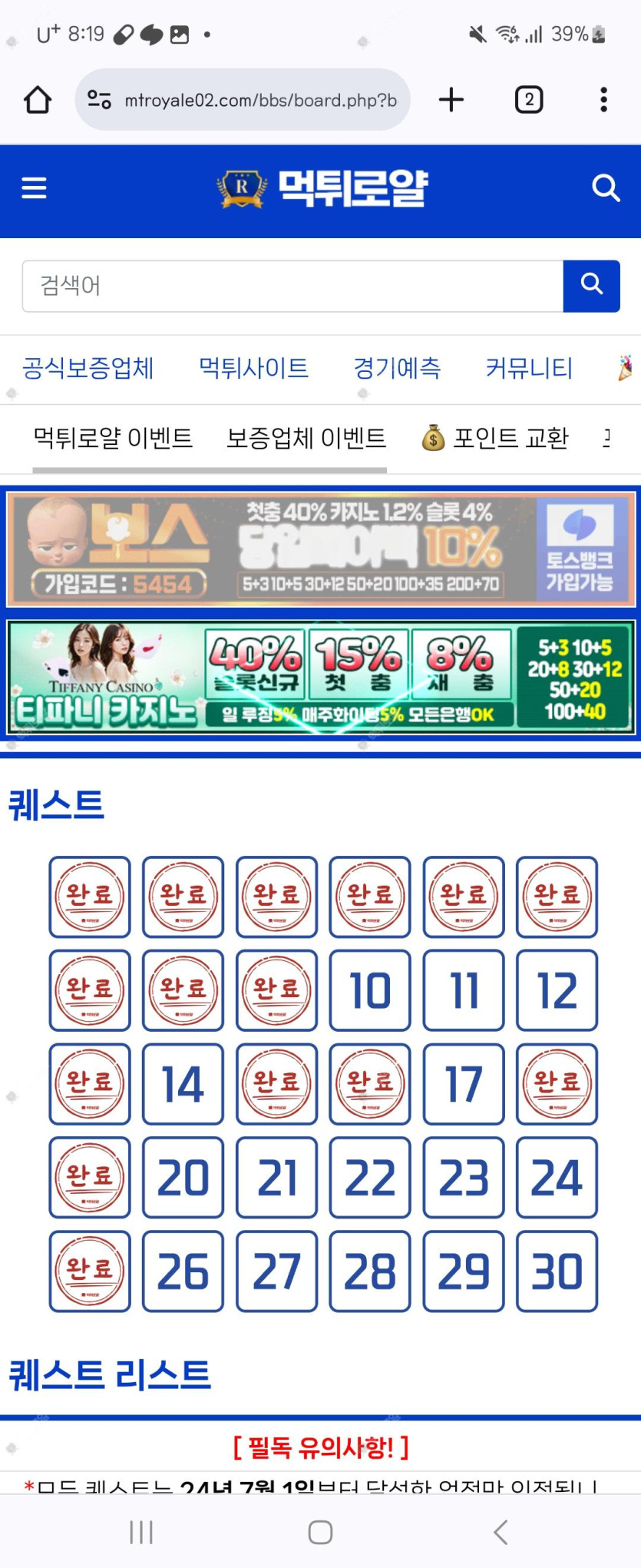Open the 포인트 교환 section
641x1568 pixels.
496,438
